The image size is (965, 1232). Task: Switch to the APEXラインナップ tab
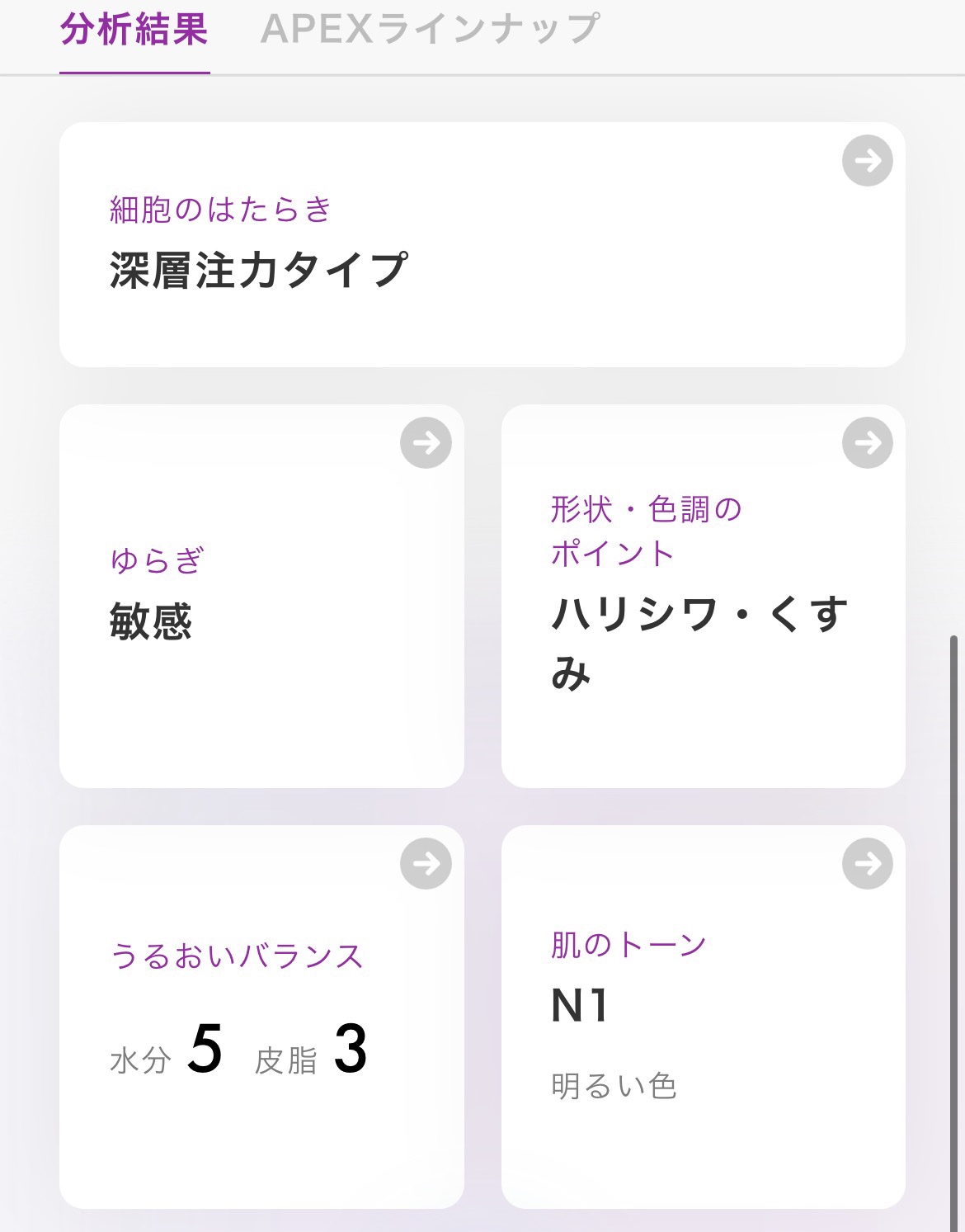pyautogui.click(x=429, y=29)
